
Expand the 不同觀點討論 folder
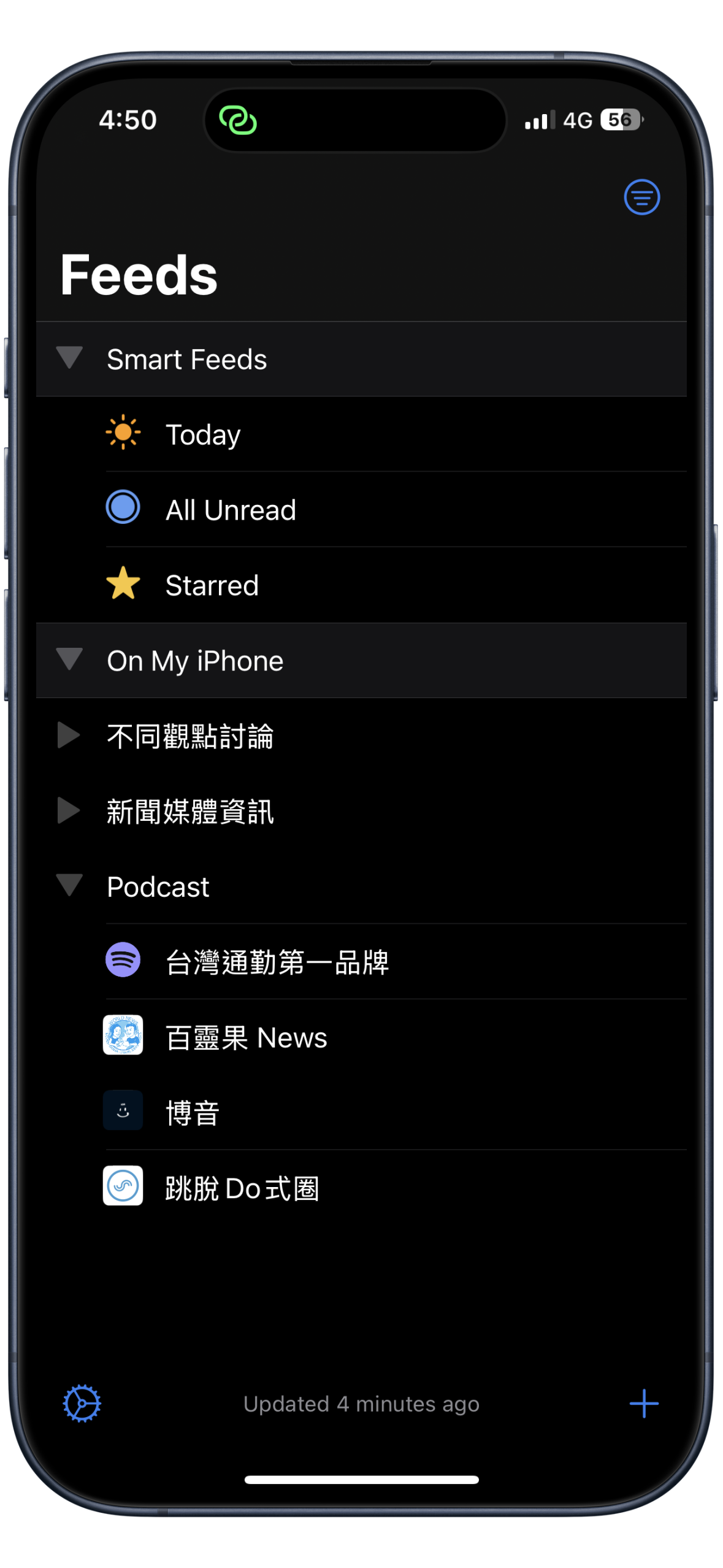[69, 735]
